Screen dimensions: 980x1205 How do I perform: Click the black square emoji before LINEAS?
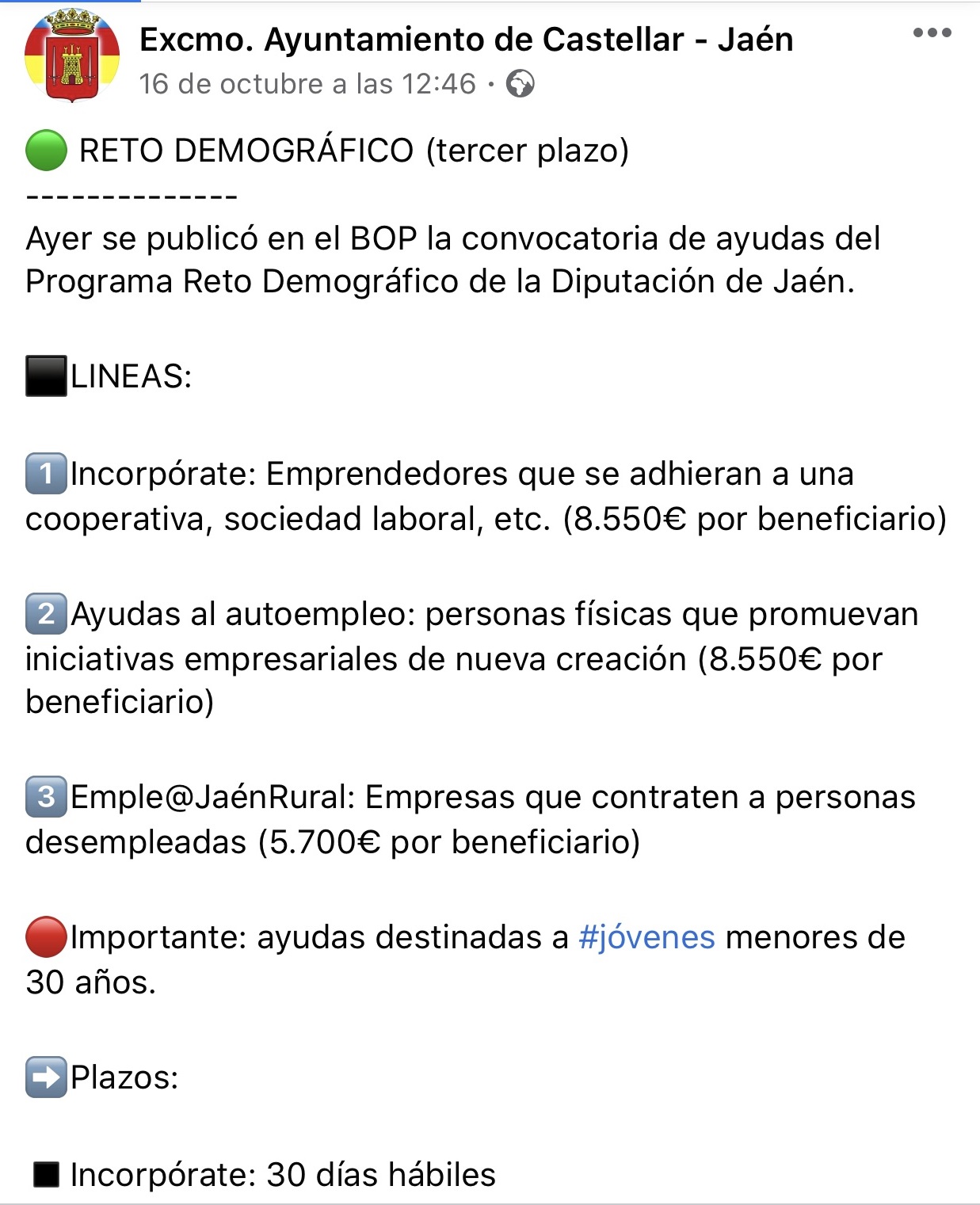pos(45,373)
